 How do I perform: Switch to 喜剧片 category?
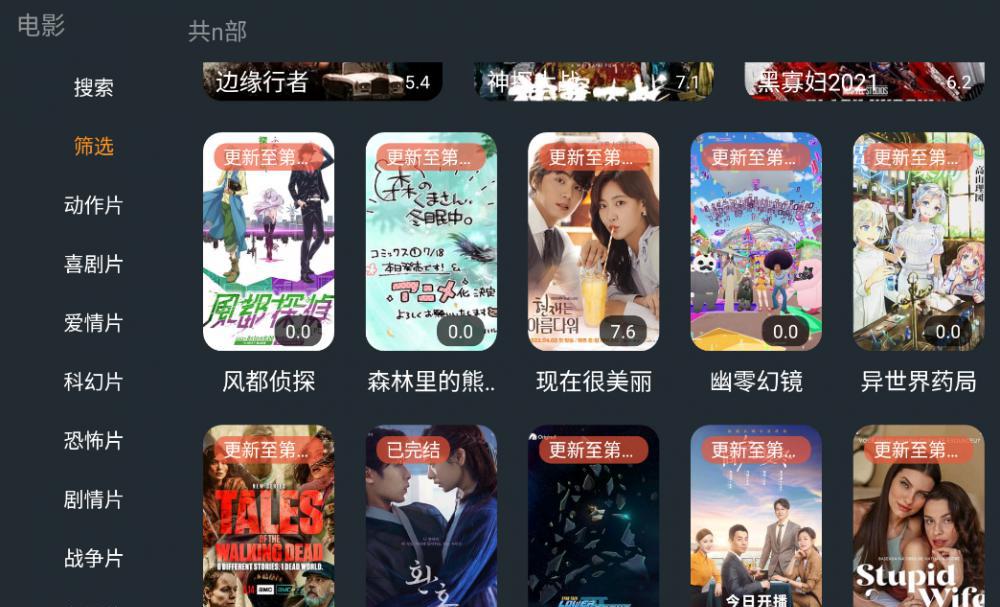93,265
